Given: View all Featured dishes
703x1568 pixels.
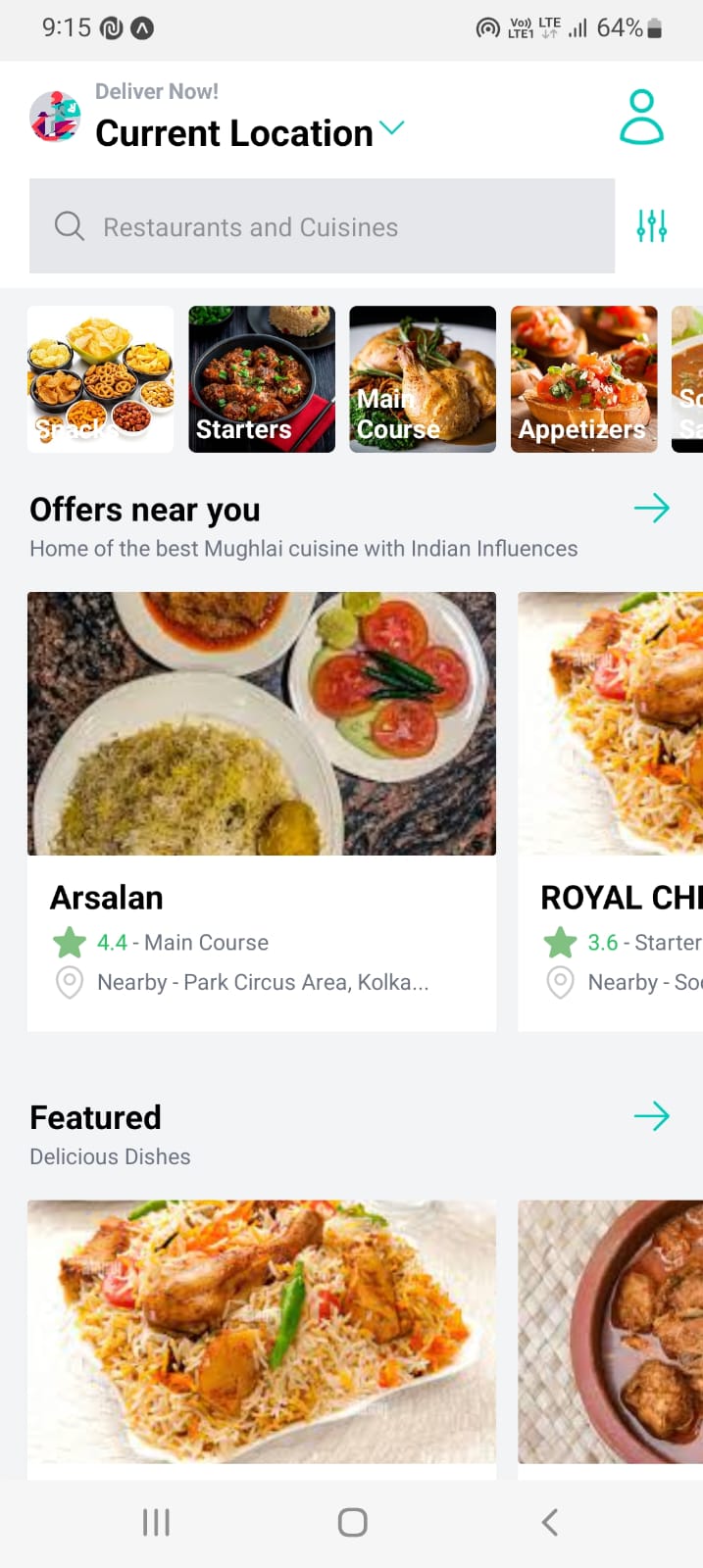Looking at the screenshot, I should click(651, 1115).
